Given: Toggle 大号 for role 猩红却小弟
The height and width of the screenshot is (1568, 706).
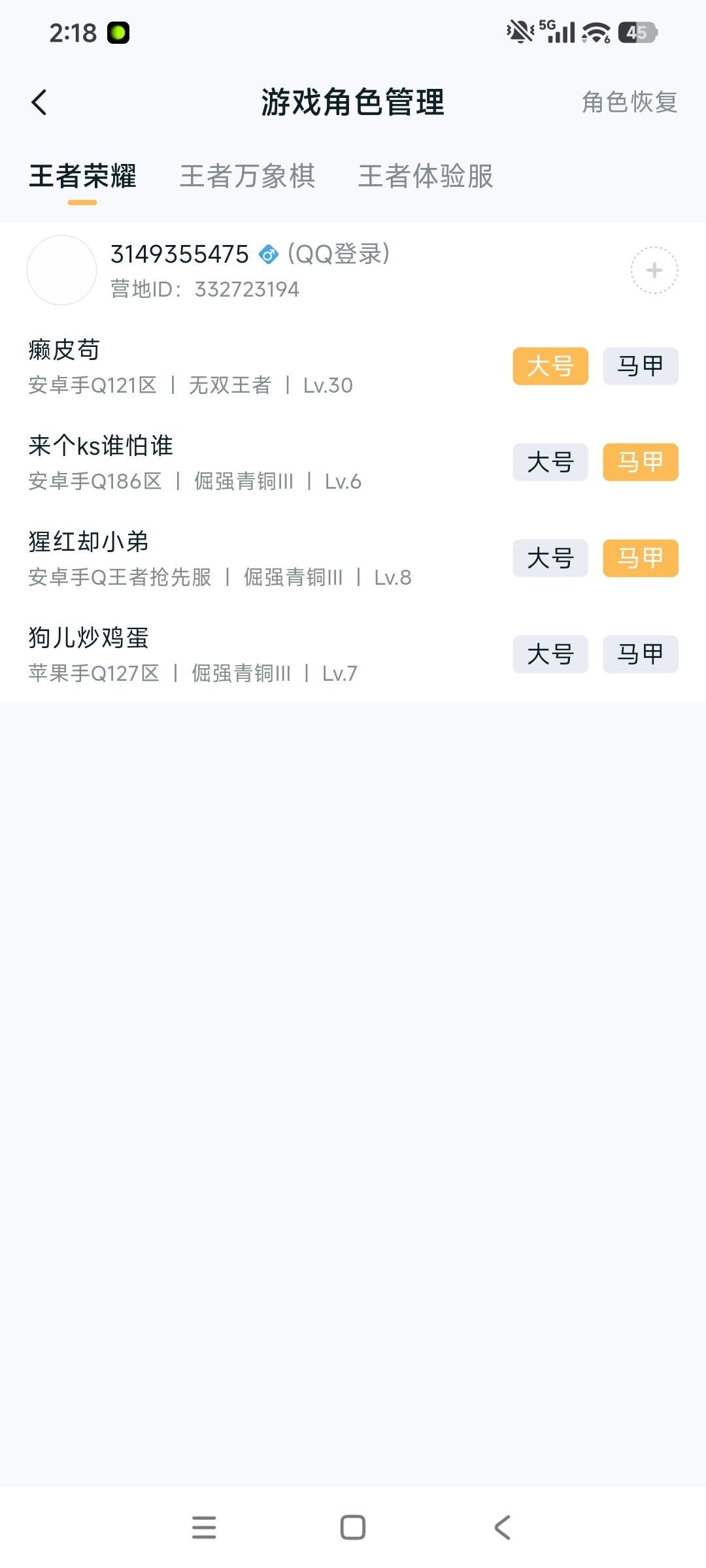Looking at the screenshot, I should click(x=549, y=558).
